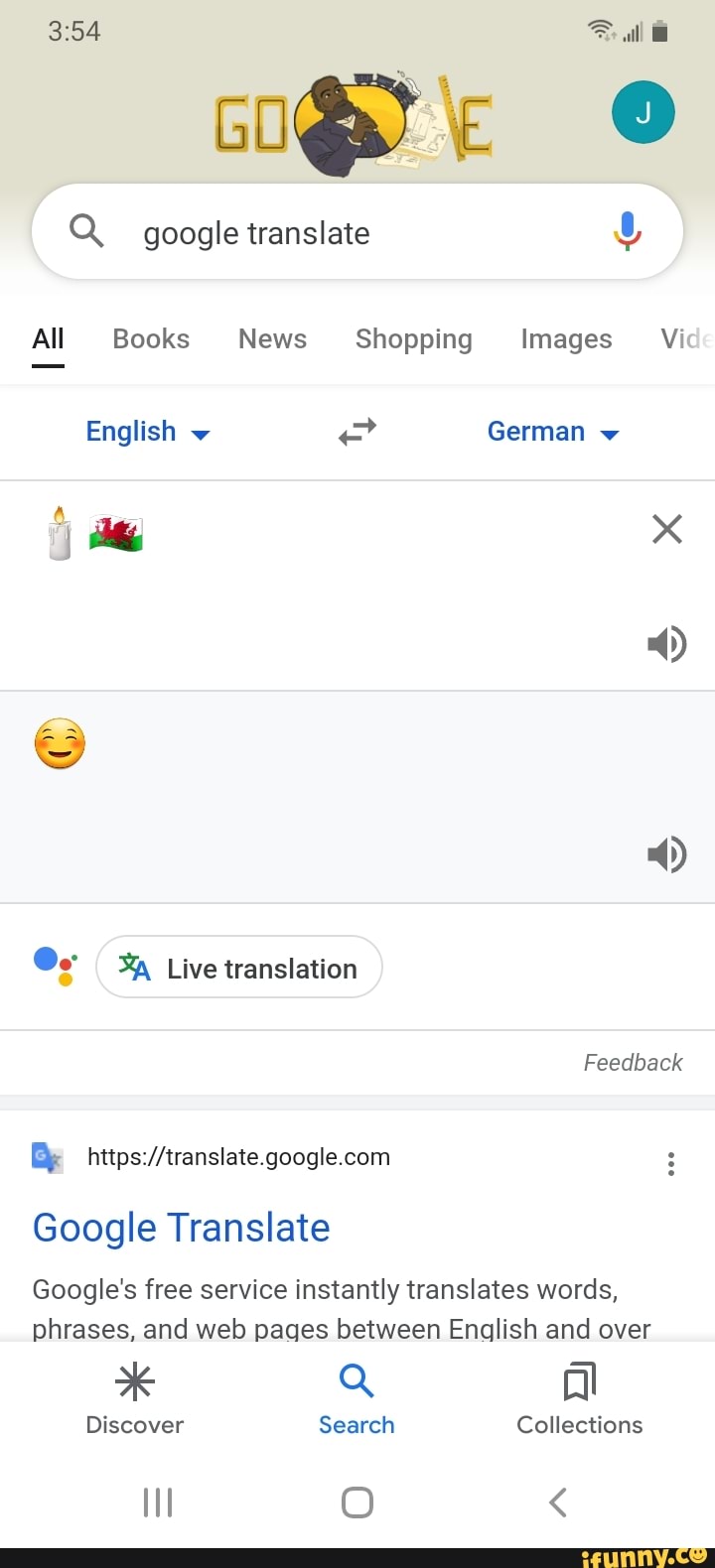Tap the Discover star icon in bottom bar
The image size is (715, 1568).
(x=134, y=1380)
